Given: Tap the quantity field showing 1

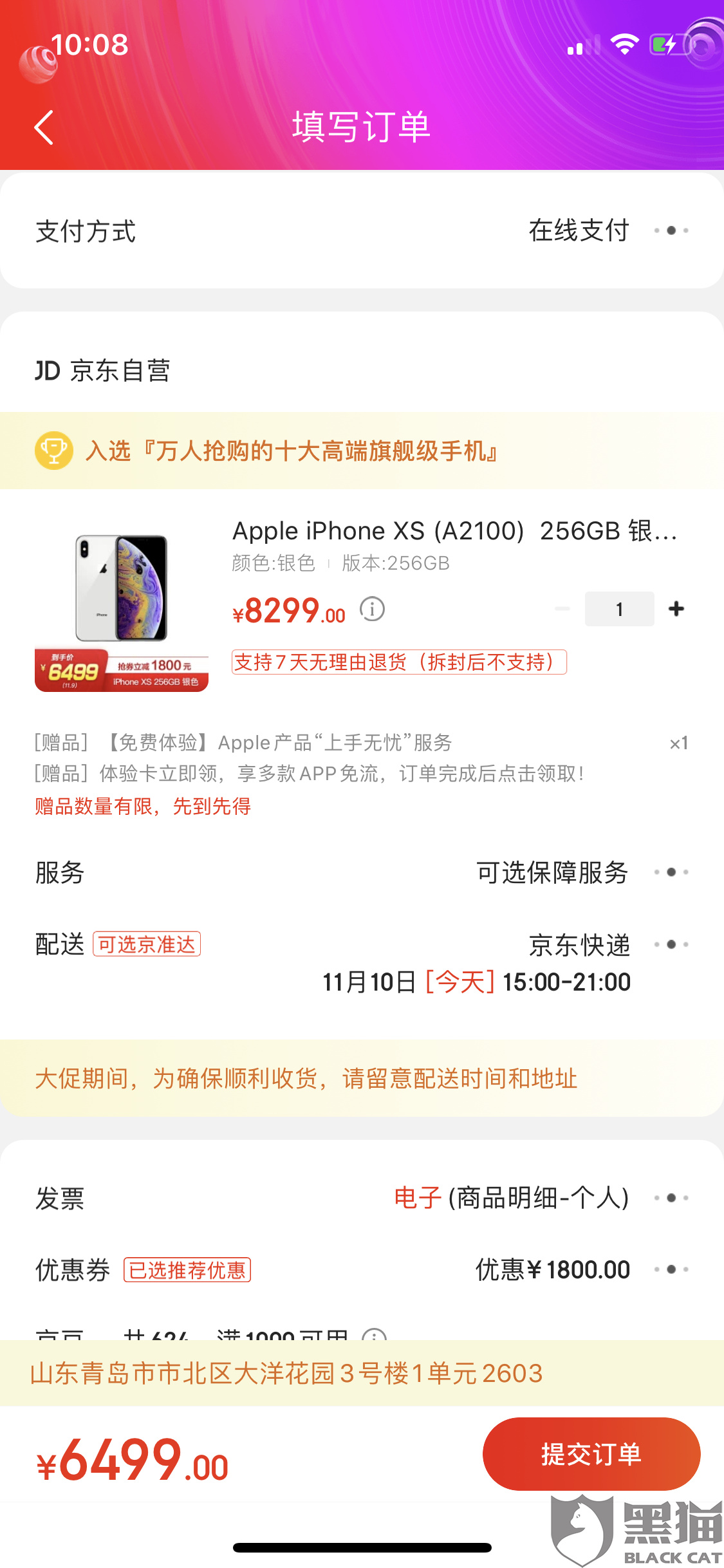Looking at the screenshot, I should coord(619,608).
